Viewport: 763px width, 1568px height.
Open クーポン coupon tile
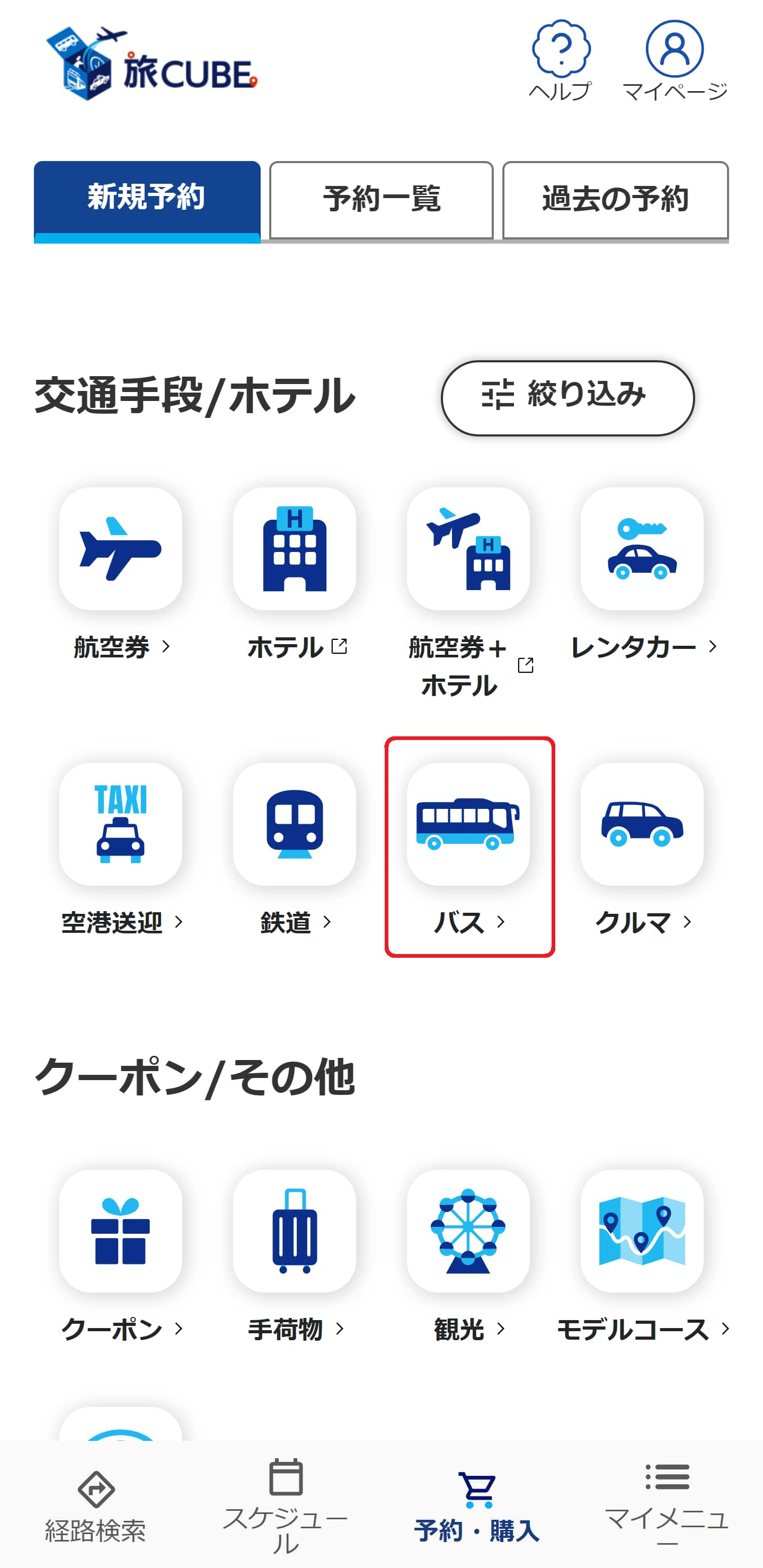[121, 1231]
